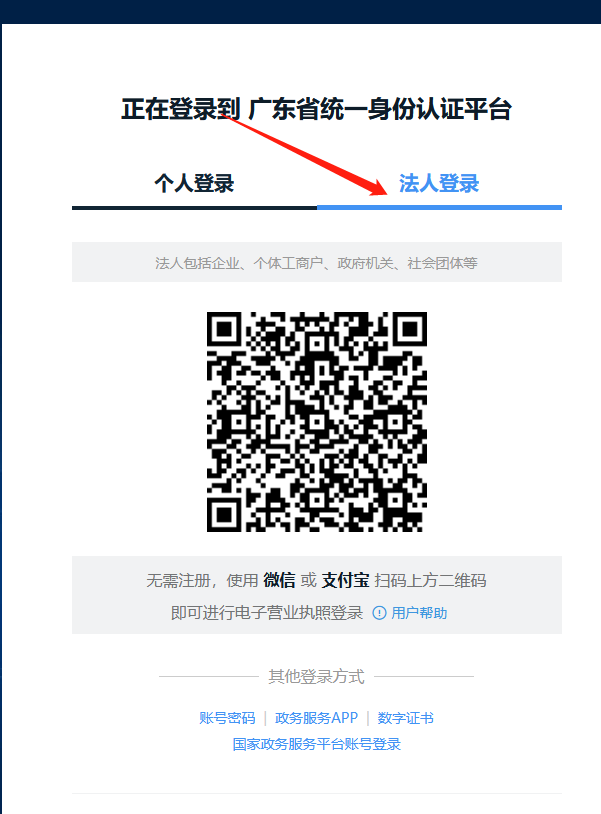Viewport: 601px width, 814px height.
Task: Select the 法人登录 tab
Action: pyautogui.click(x=439, y=184)
